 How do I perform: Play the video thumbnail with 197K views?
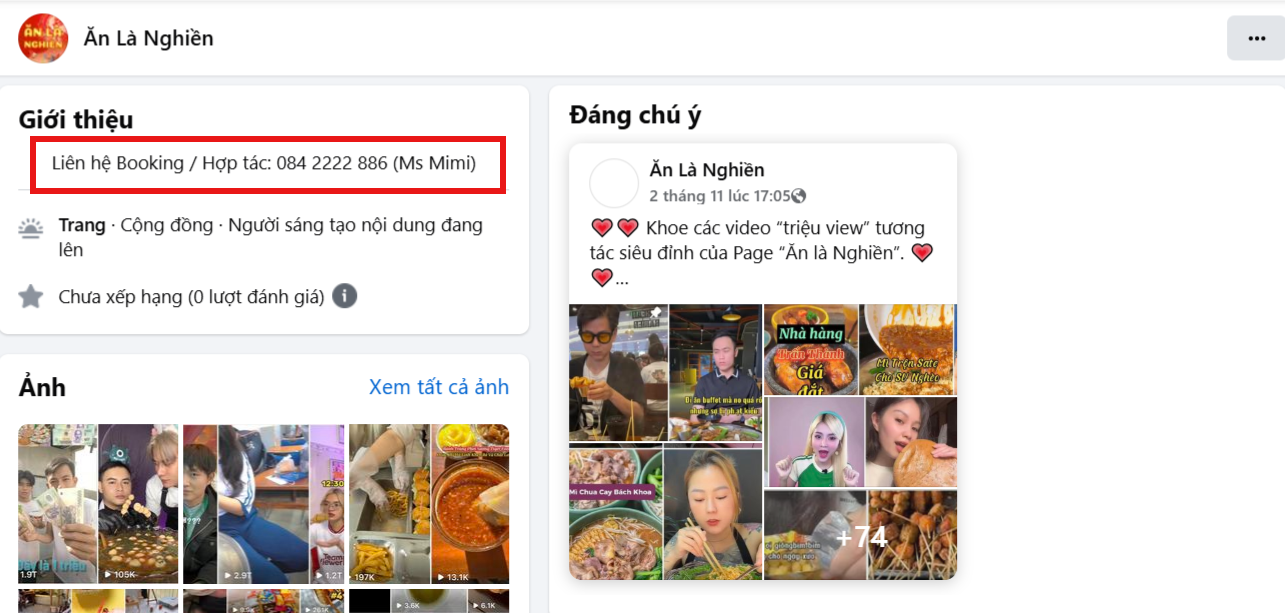pos(389,505)
